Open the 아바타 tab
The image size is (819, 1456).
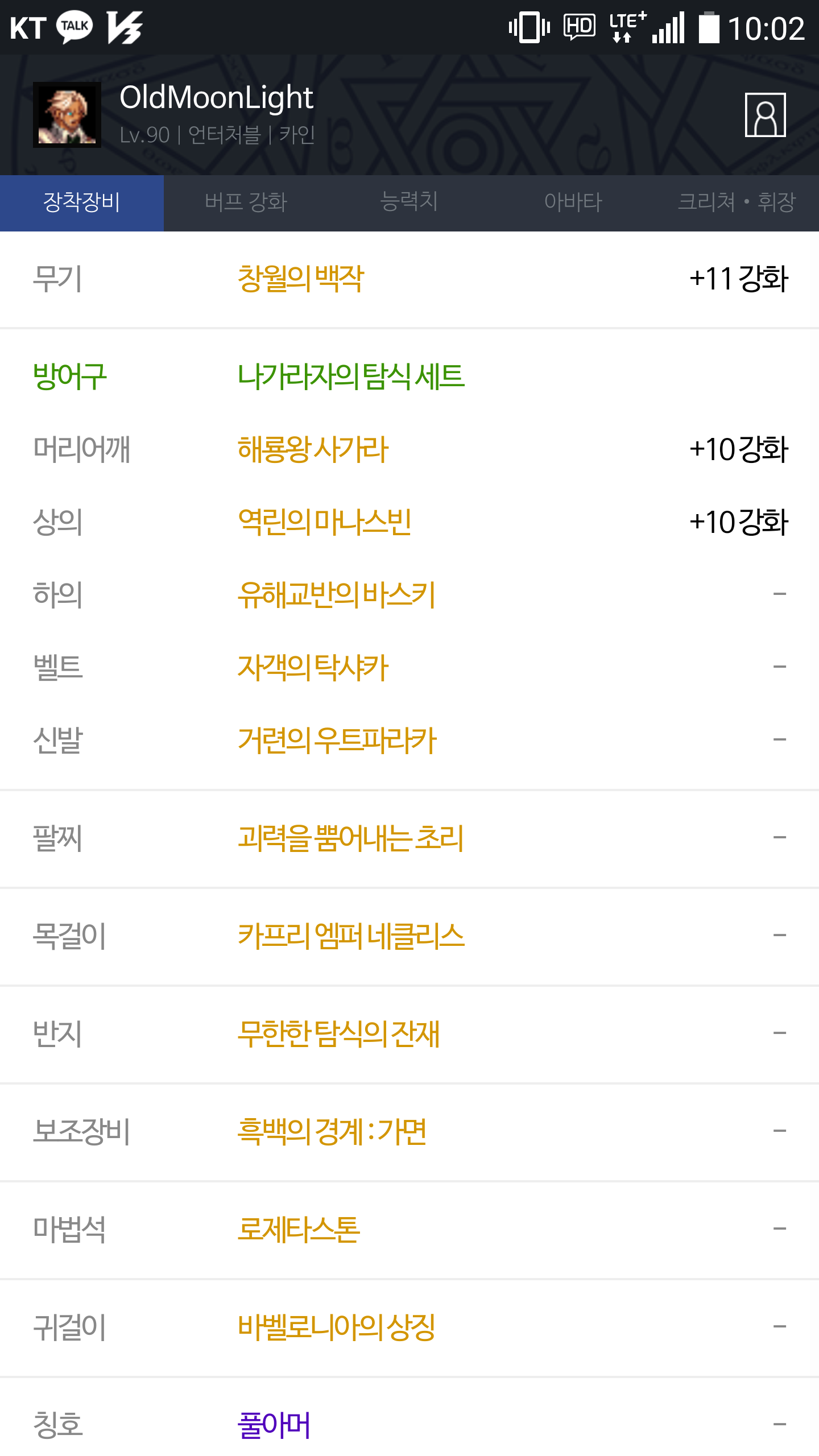tap(573, 202)
